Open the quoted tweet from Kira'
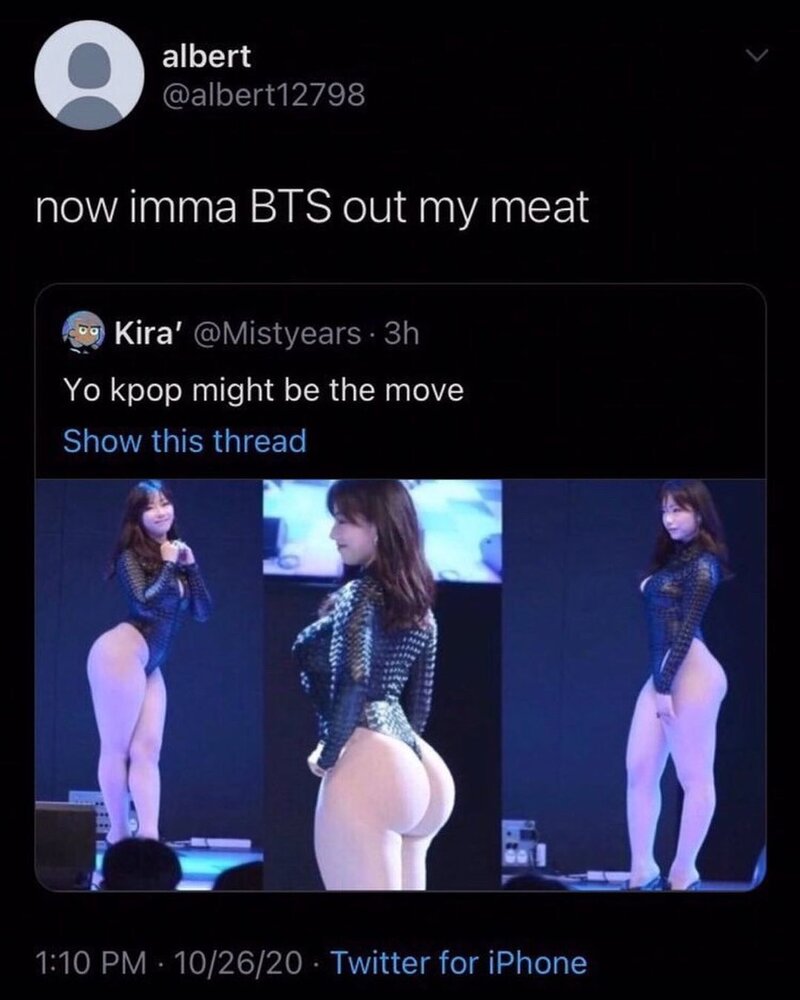 [400, 389]
